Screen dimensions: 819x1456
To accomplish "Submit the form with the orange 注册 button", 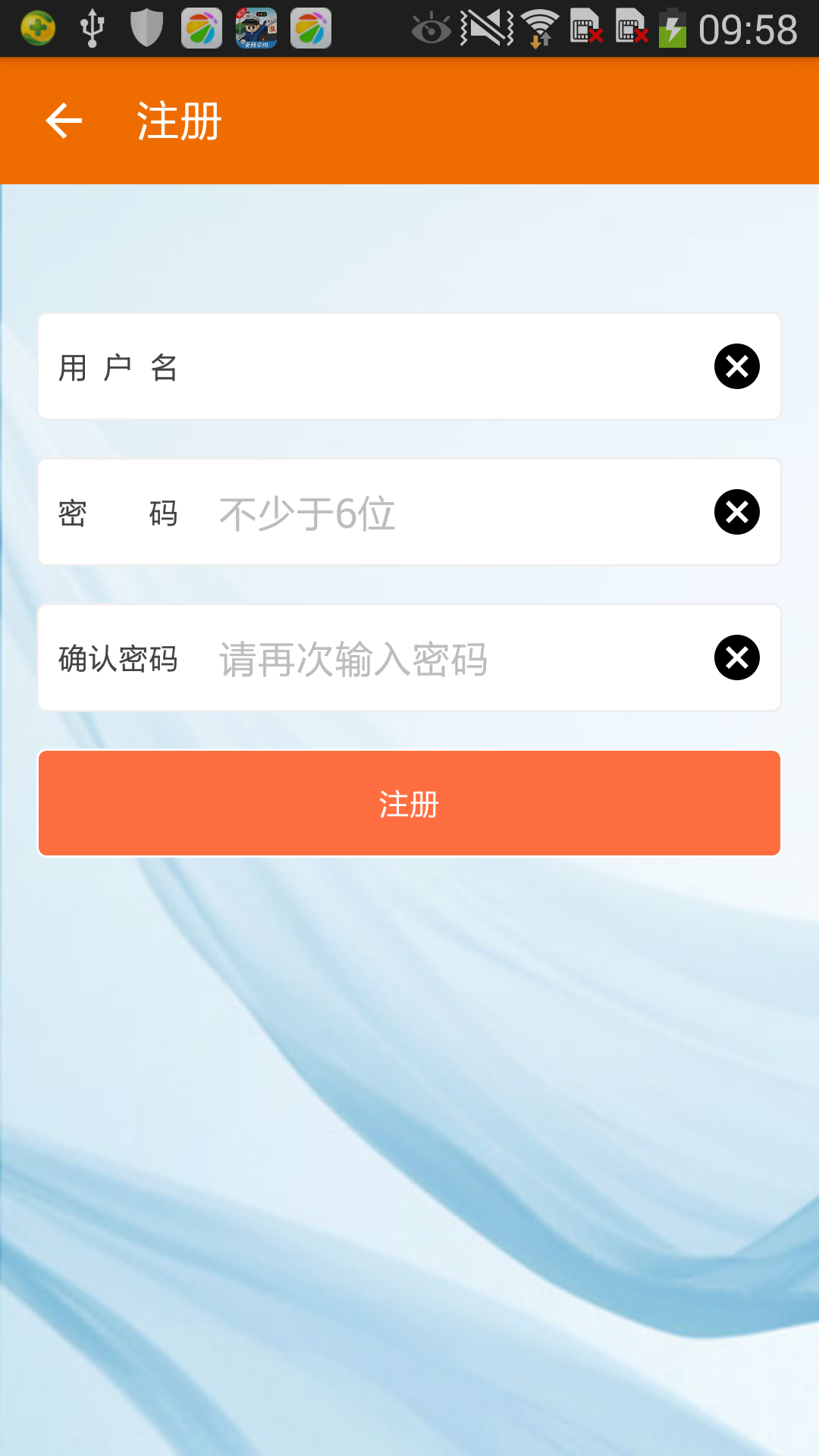I will point(409,803).
